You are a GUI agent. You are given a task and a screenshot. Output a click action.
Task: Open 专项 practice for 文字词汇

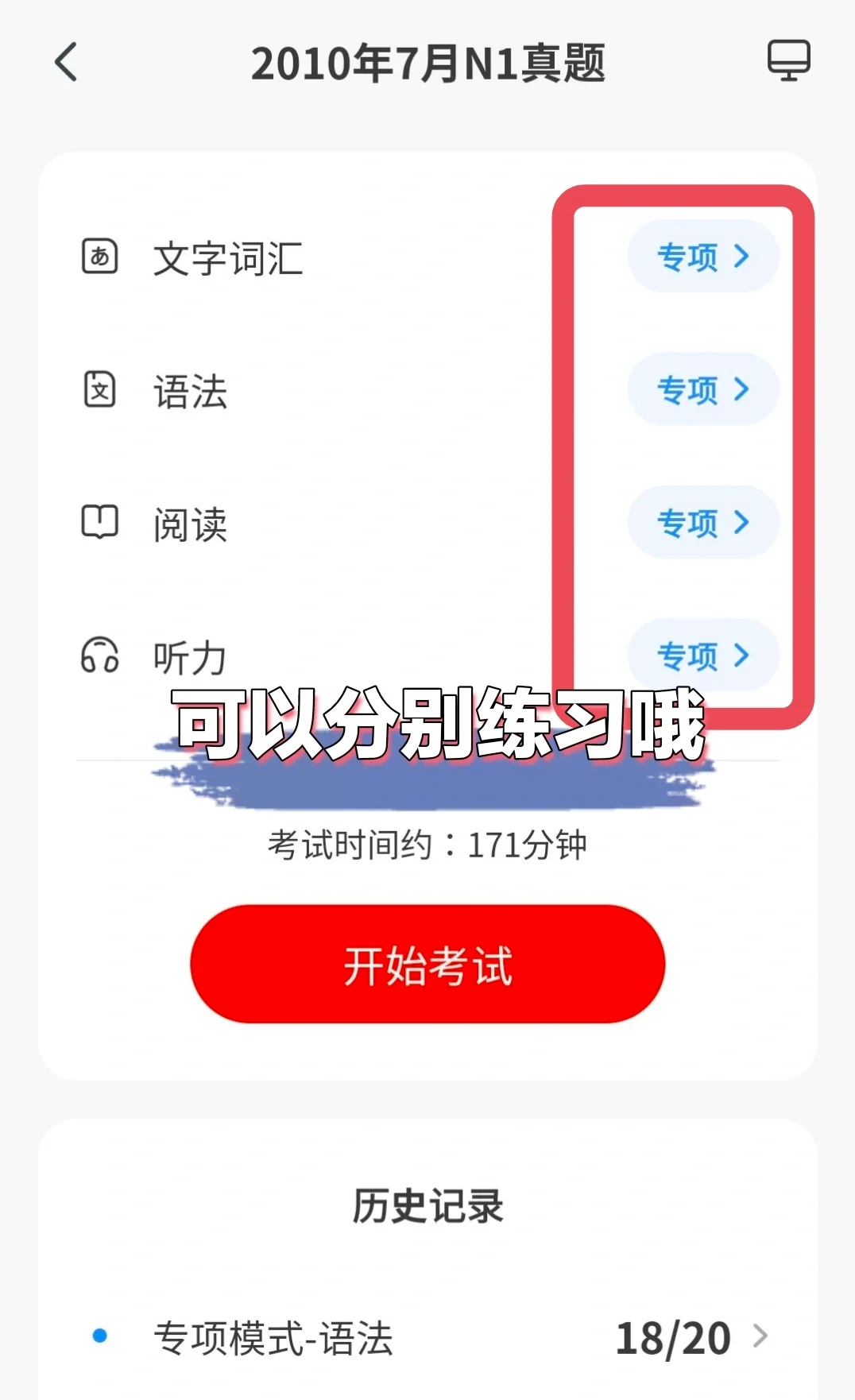coord(702,257)
